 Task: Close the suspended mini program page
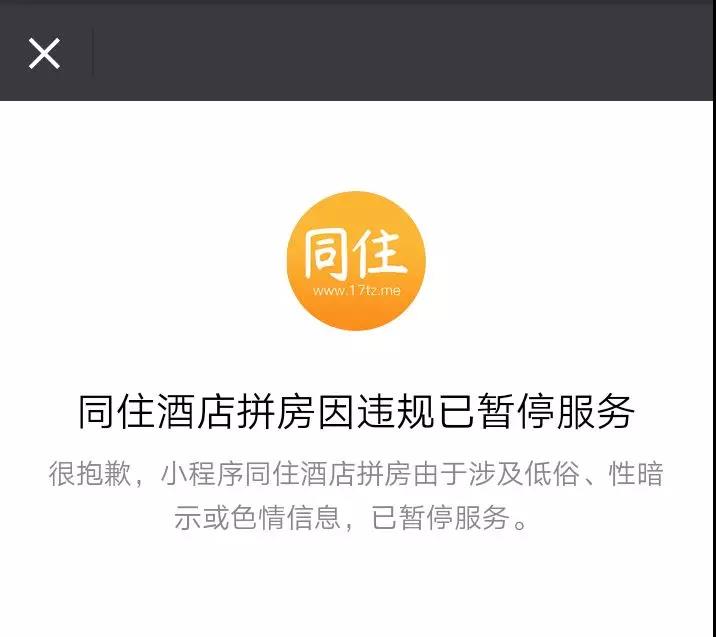point(44,53)
